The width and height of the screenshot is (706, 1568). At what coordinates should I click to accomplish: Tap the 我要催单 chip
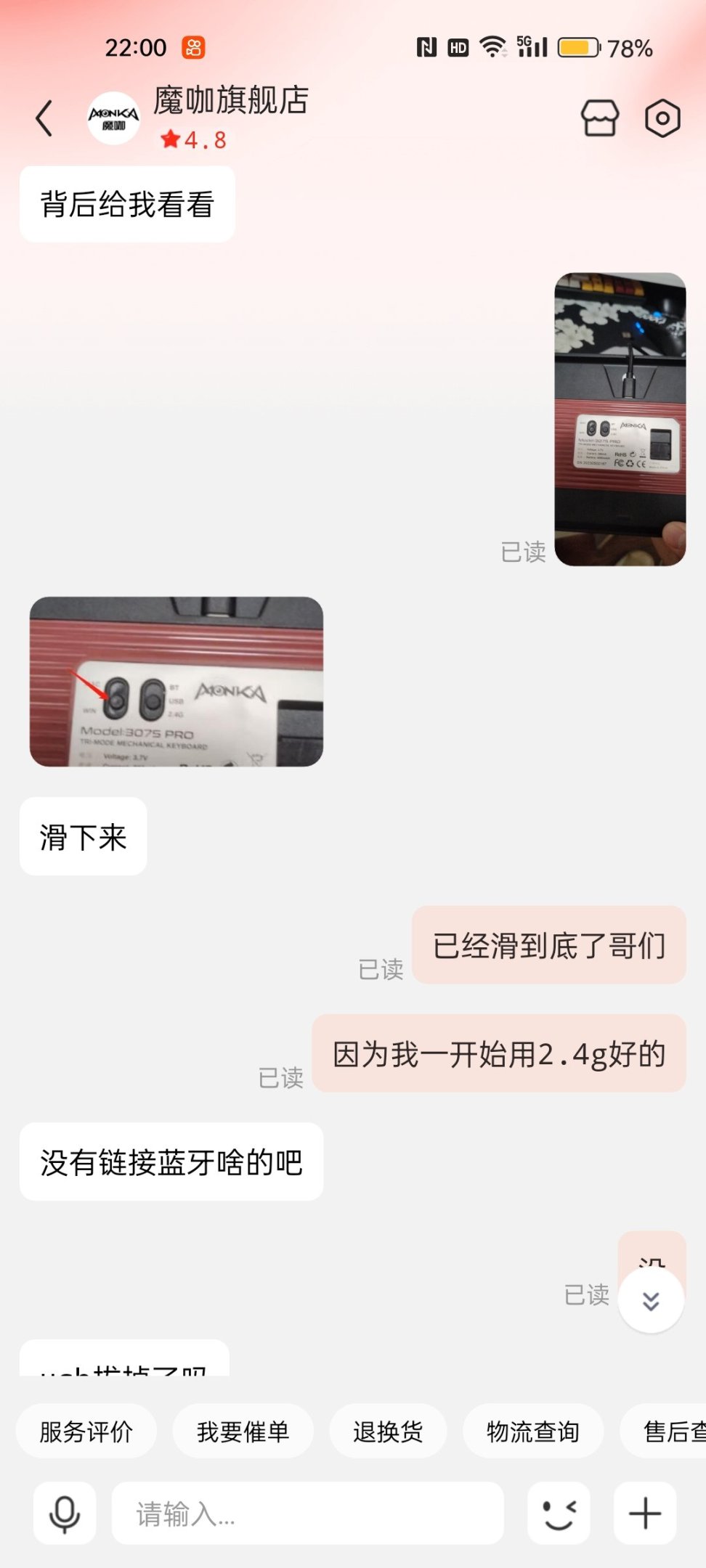click(x=243, y=1432)
